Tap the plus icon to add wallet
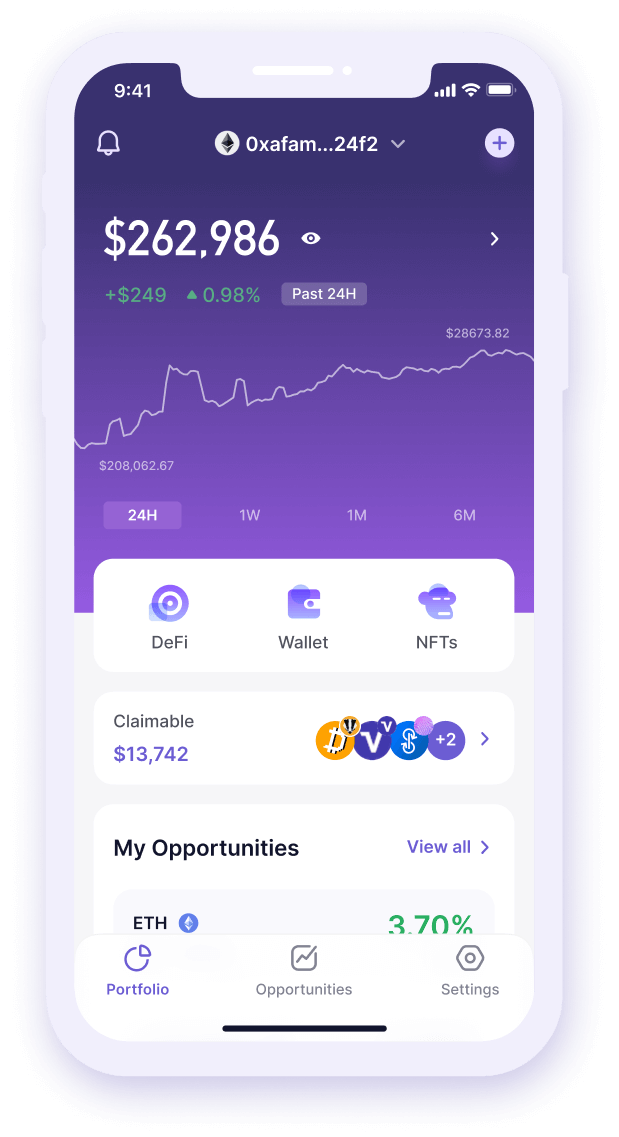Viewport: 619px width, 1137px height. click(x=499, y=143)
